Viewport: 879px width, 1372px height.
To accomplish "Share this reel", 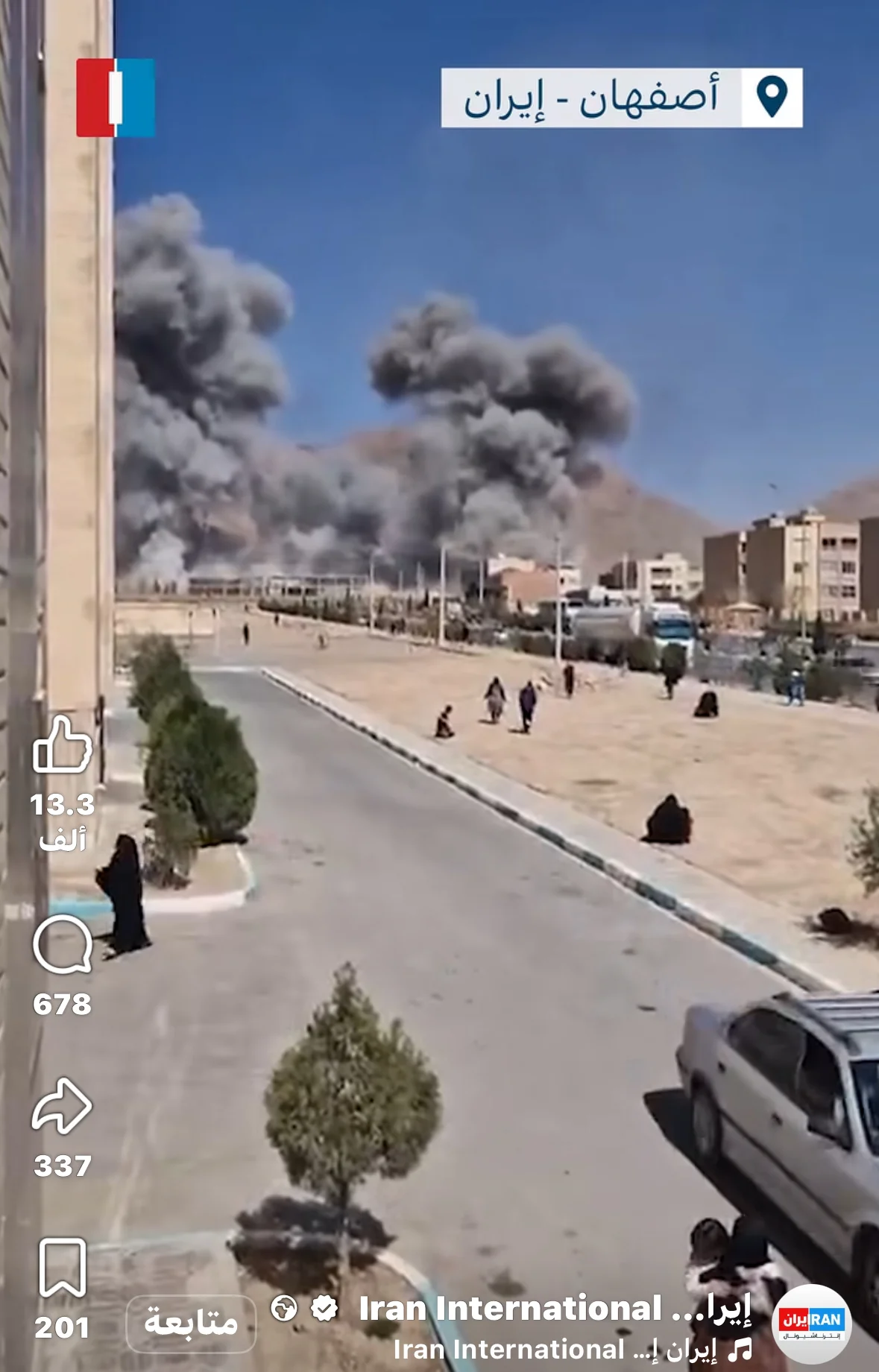I will pyautogui.click(x=63, y=1106).
